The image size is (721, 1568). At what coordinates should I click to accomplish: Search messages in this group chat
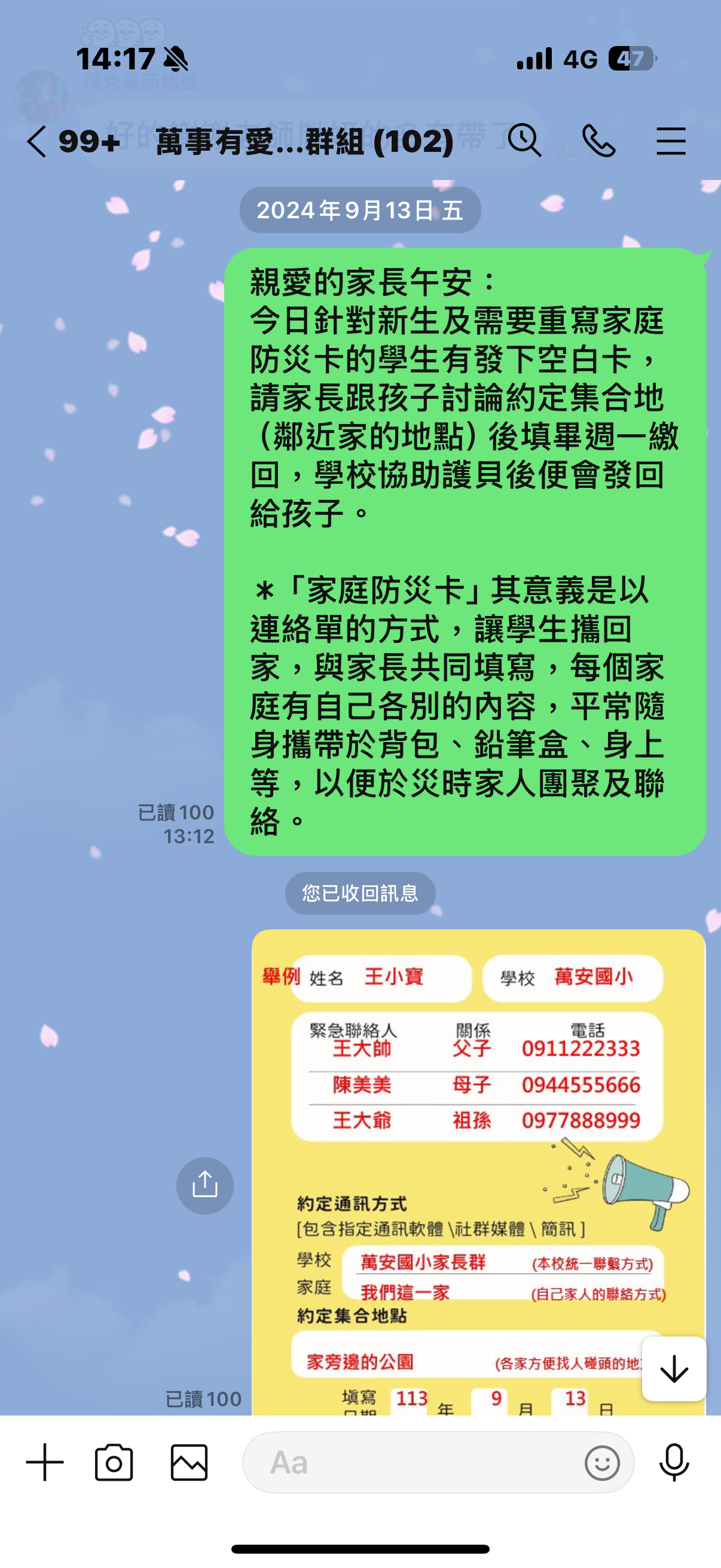524,141
